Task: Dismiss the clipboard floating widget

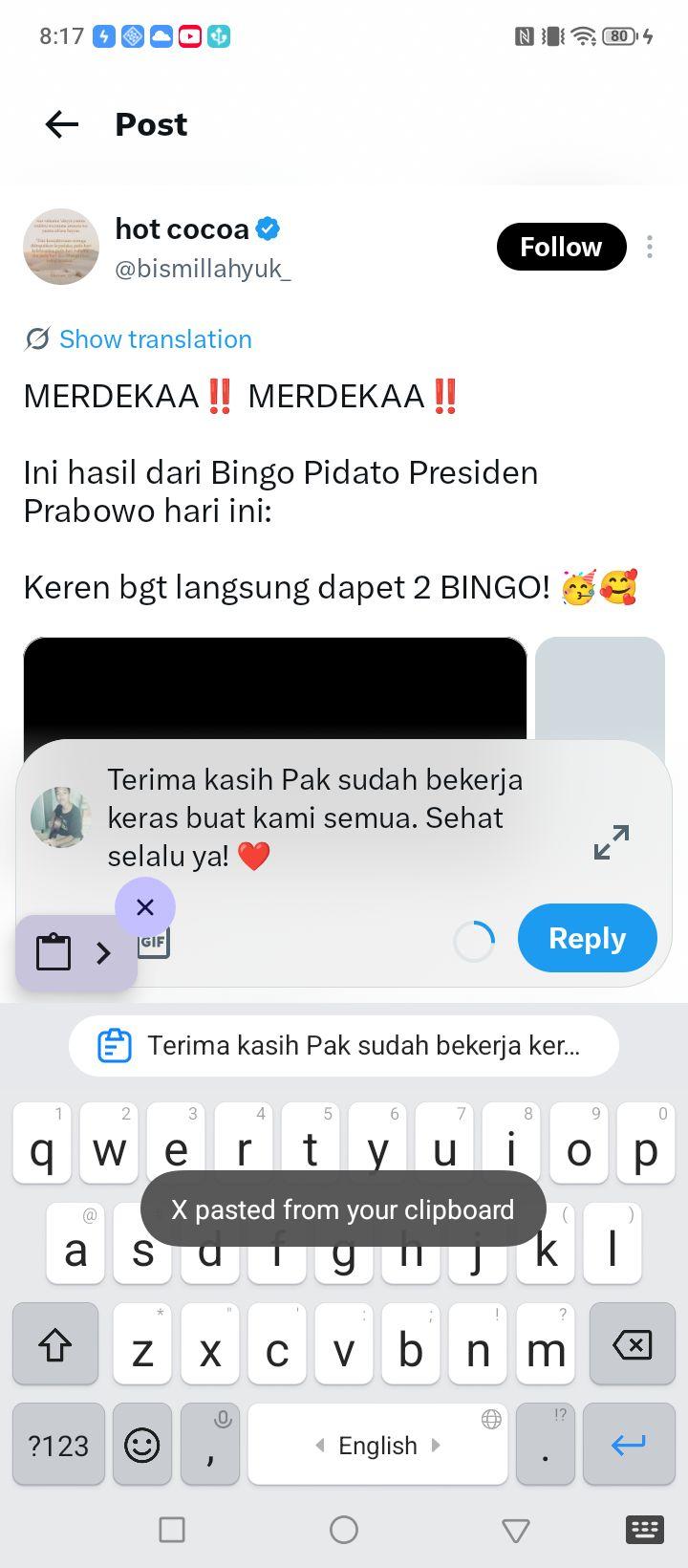Action: click(145, 907)
